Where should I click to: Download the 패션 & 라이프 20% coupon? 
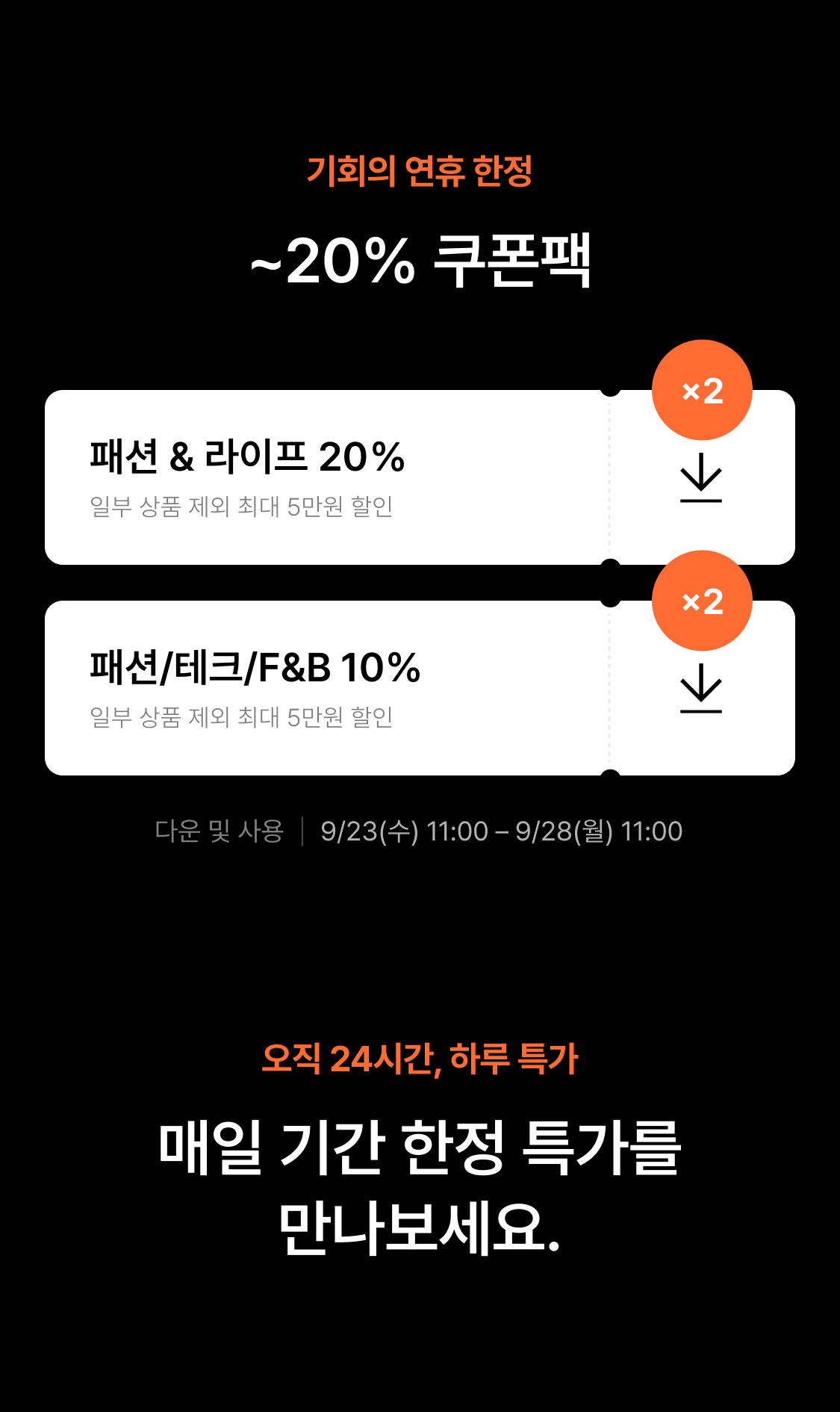[701, 478]
